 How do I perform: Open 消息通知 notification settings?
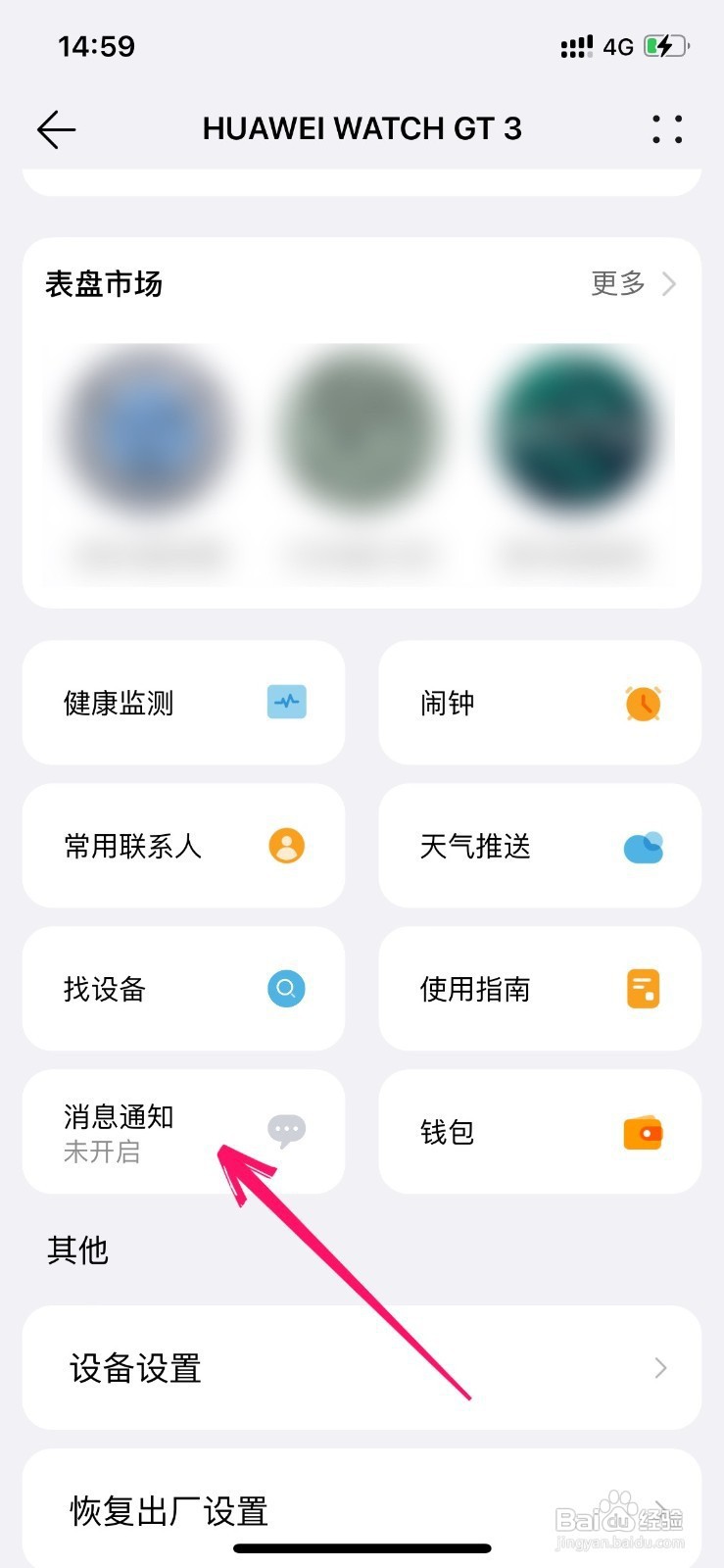(x=183, y=1132)
